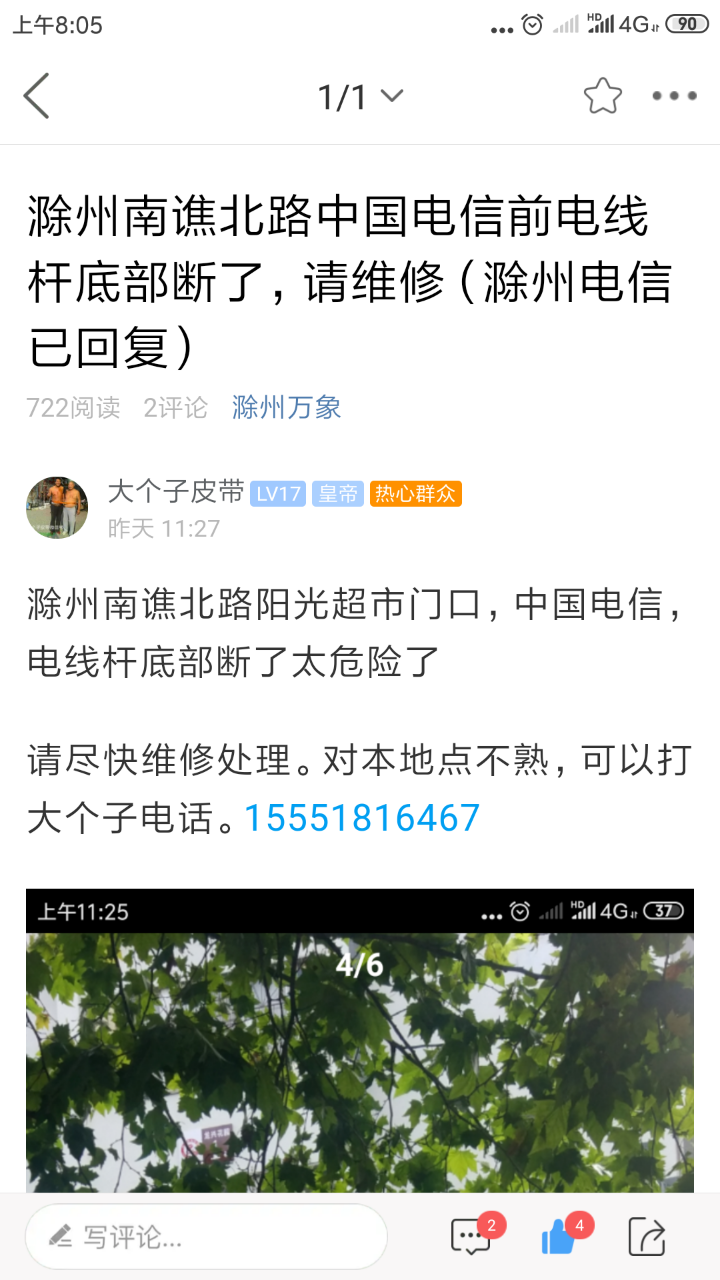Image resolution: width=720 pixels, height=1280 pixels.
Task: Open the three-dot overflow menu
Action: pyautogui.click(x=674, y=97)
